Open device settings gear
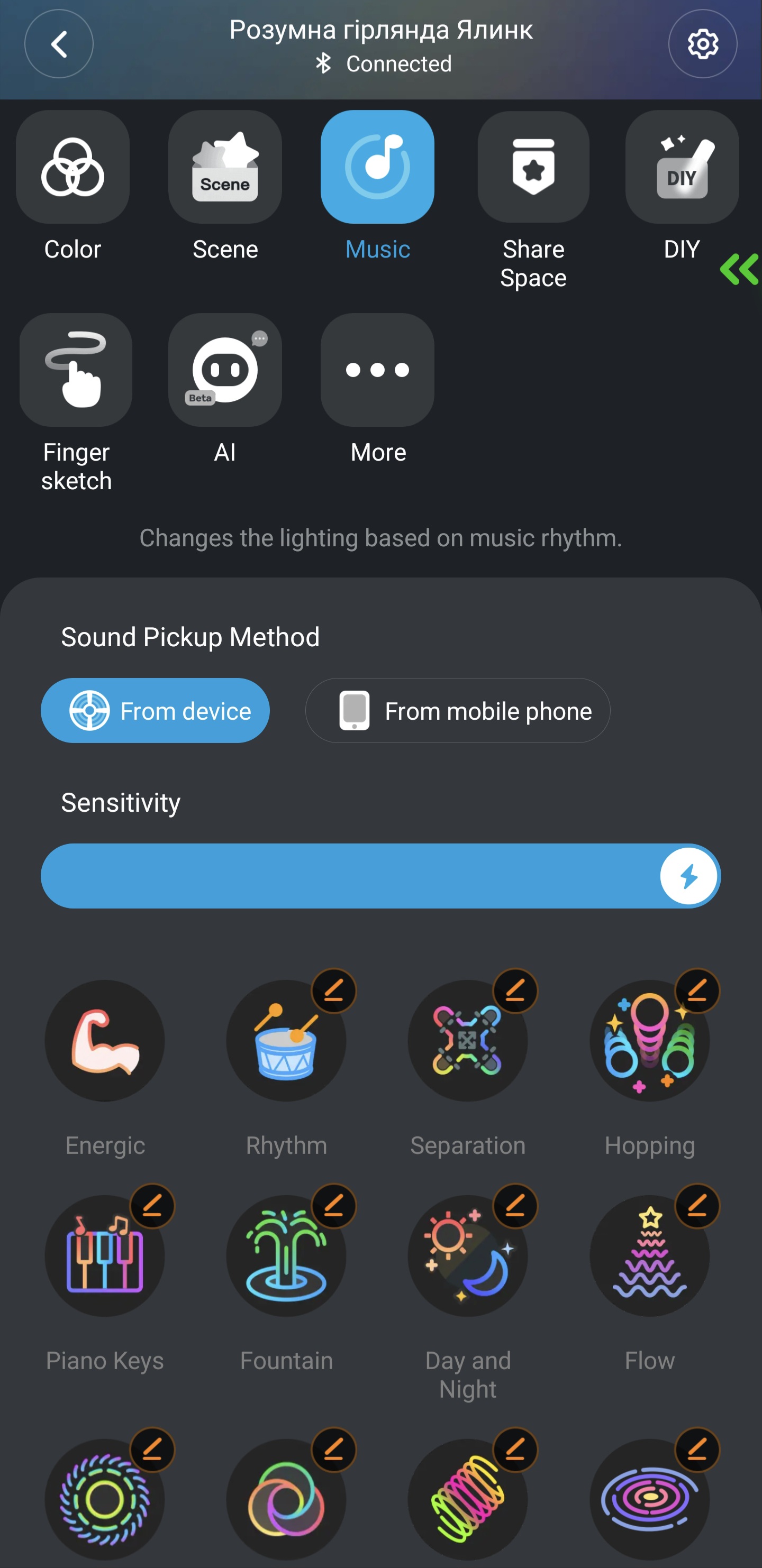The height and width of the screenshot is (1568, 762). pyautogui.click(x=702, y=44)
